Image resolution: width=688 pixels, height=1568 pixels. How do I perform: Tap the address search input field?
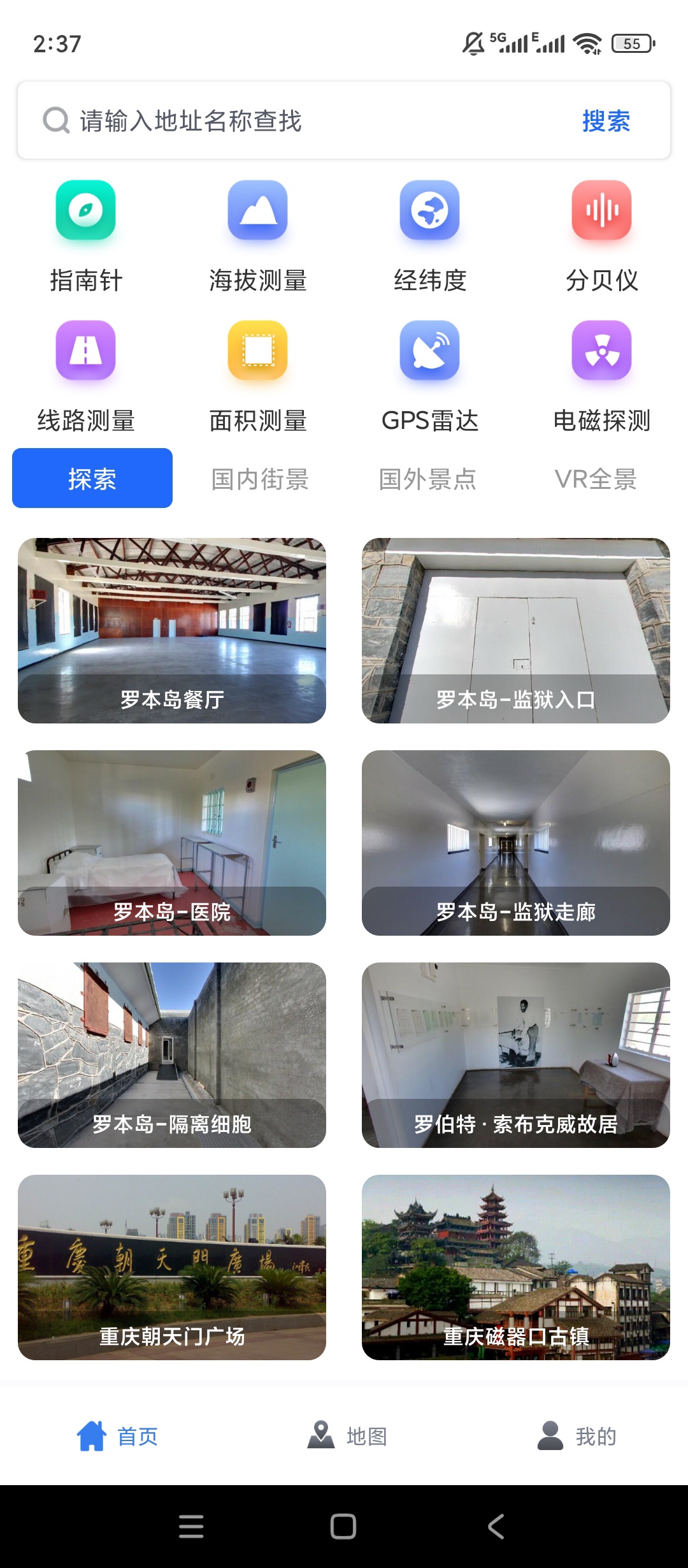pos(255,121)
